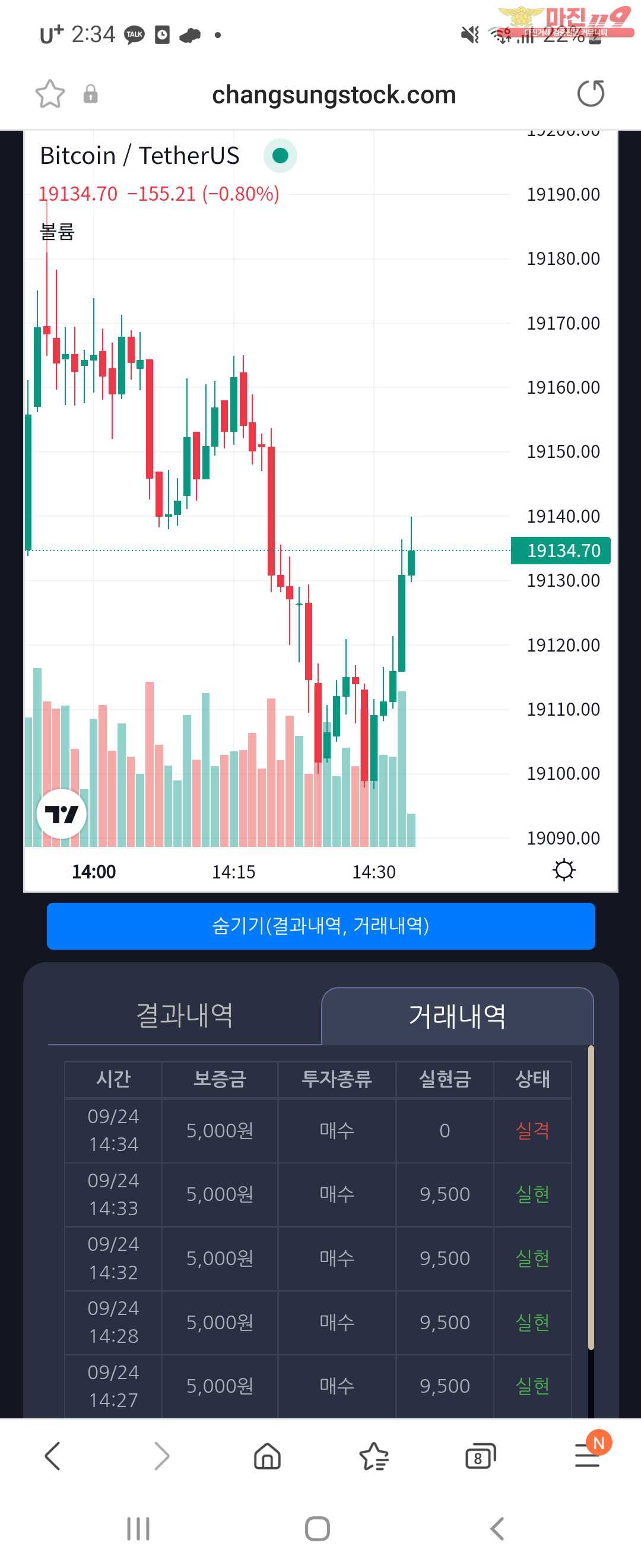Open the bookmarks list
641x1568 pixels.
(373, 1456)
